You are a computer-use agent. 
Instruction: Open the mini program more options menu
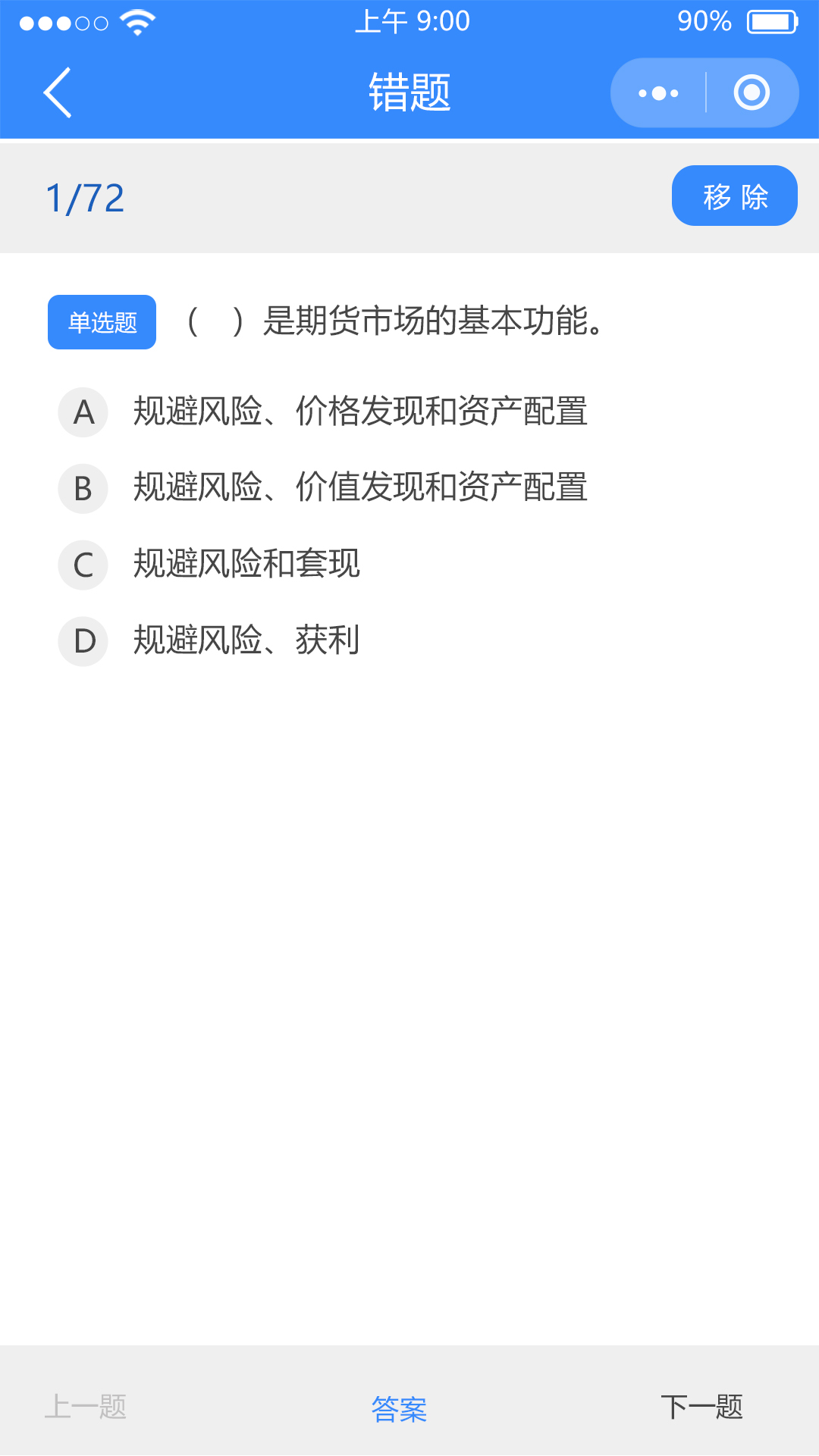pyautogui.click(x=658, y=93)
